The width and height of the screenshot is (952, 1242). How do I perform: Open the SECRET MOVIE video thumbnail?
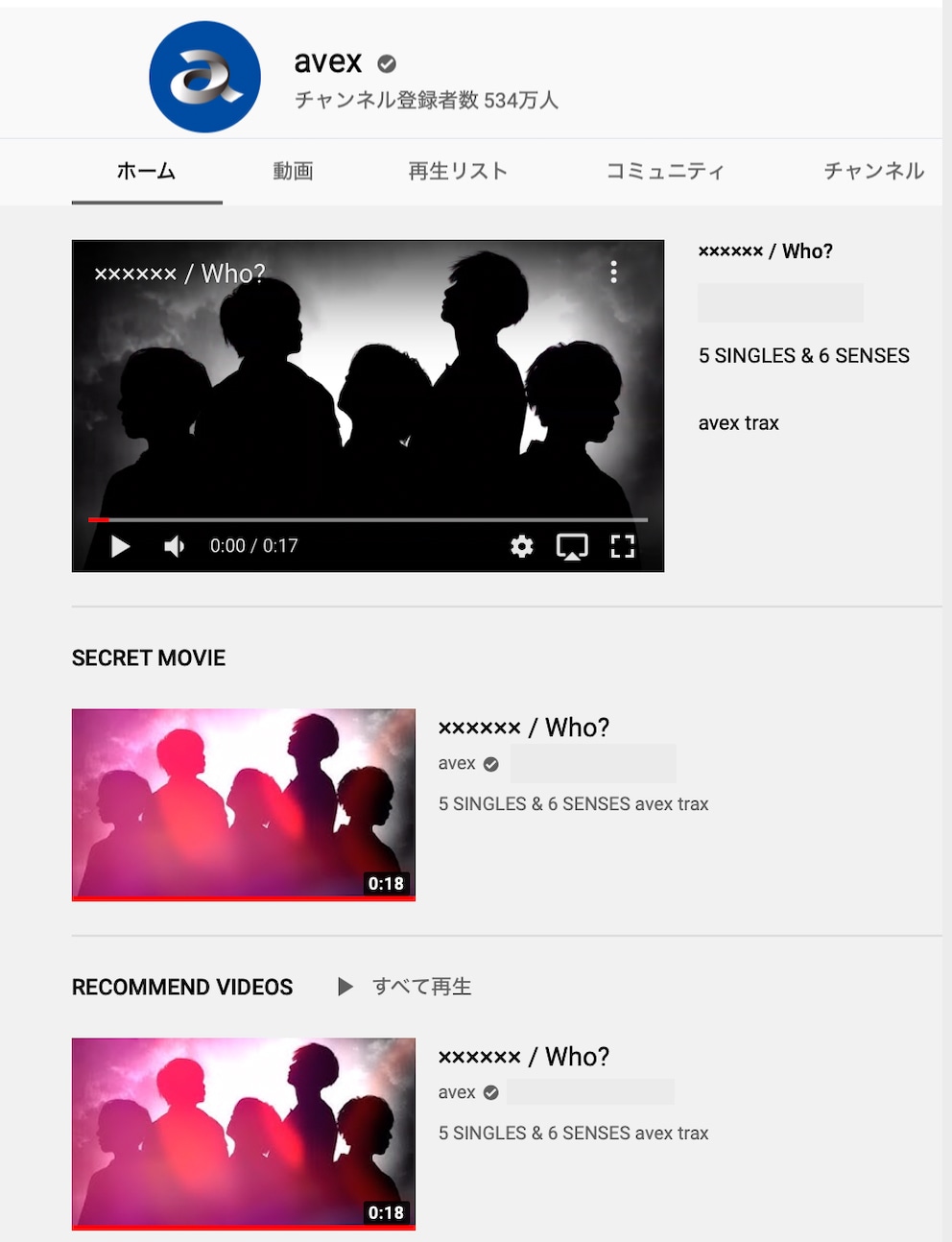click(244, 804)
